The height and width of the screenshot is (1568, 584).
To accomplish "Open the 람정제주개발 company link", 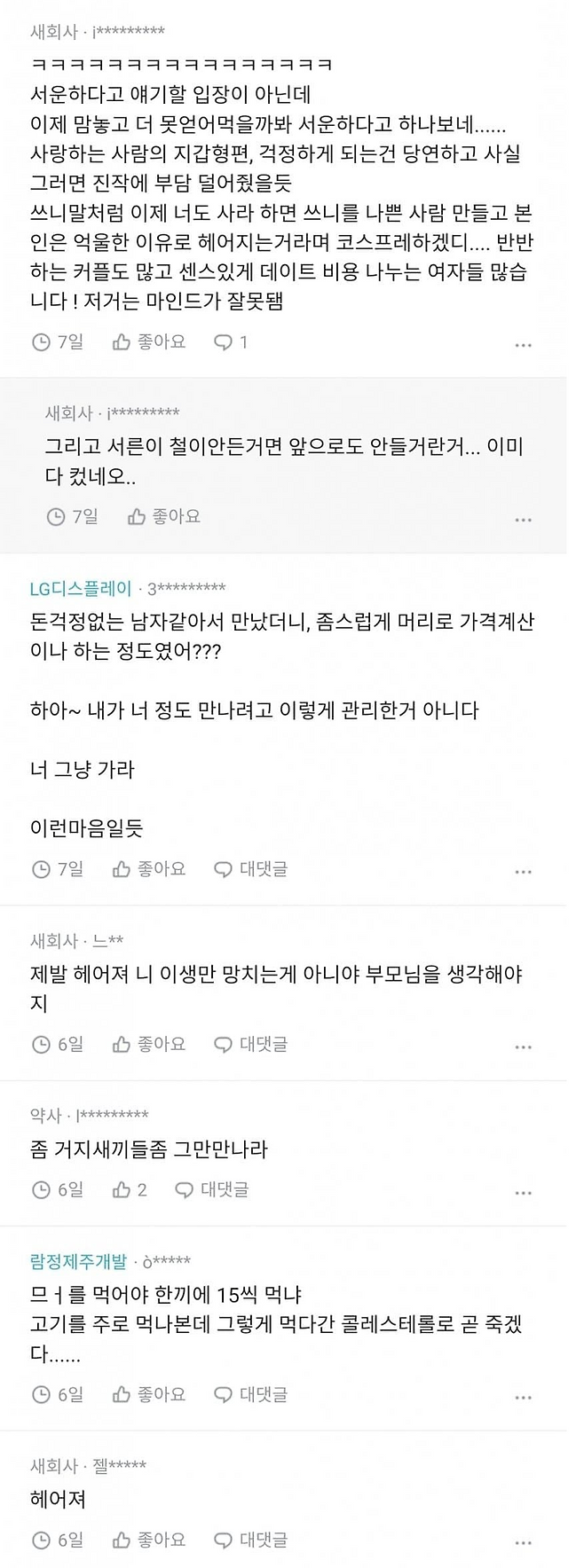I will (x=79, y=1261).
